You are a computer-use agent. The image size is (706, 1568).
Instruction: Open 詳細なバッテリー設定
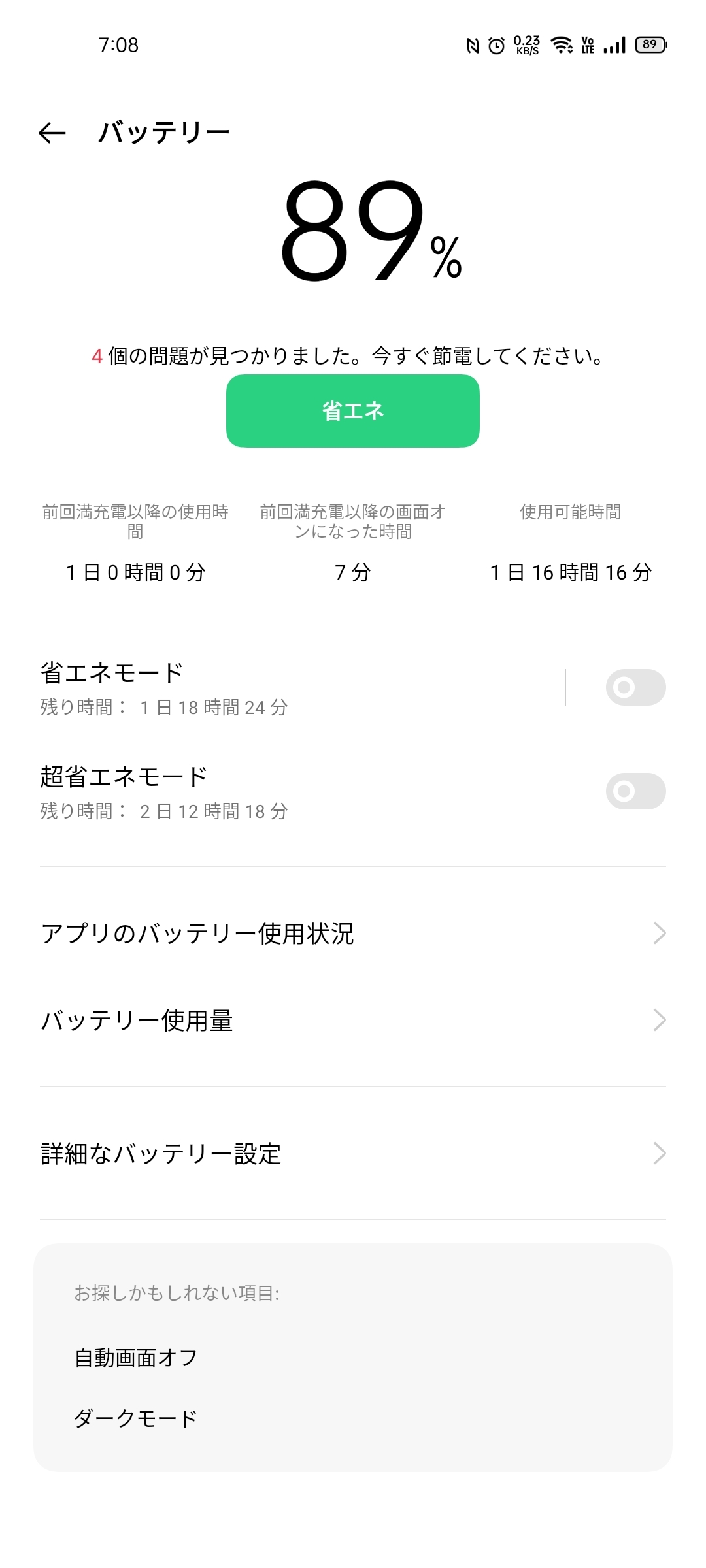tap(352, 1154)
